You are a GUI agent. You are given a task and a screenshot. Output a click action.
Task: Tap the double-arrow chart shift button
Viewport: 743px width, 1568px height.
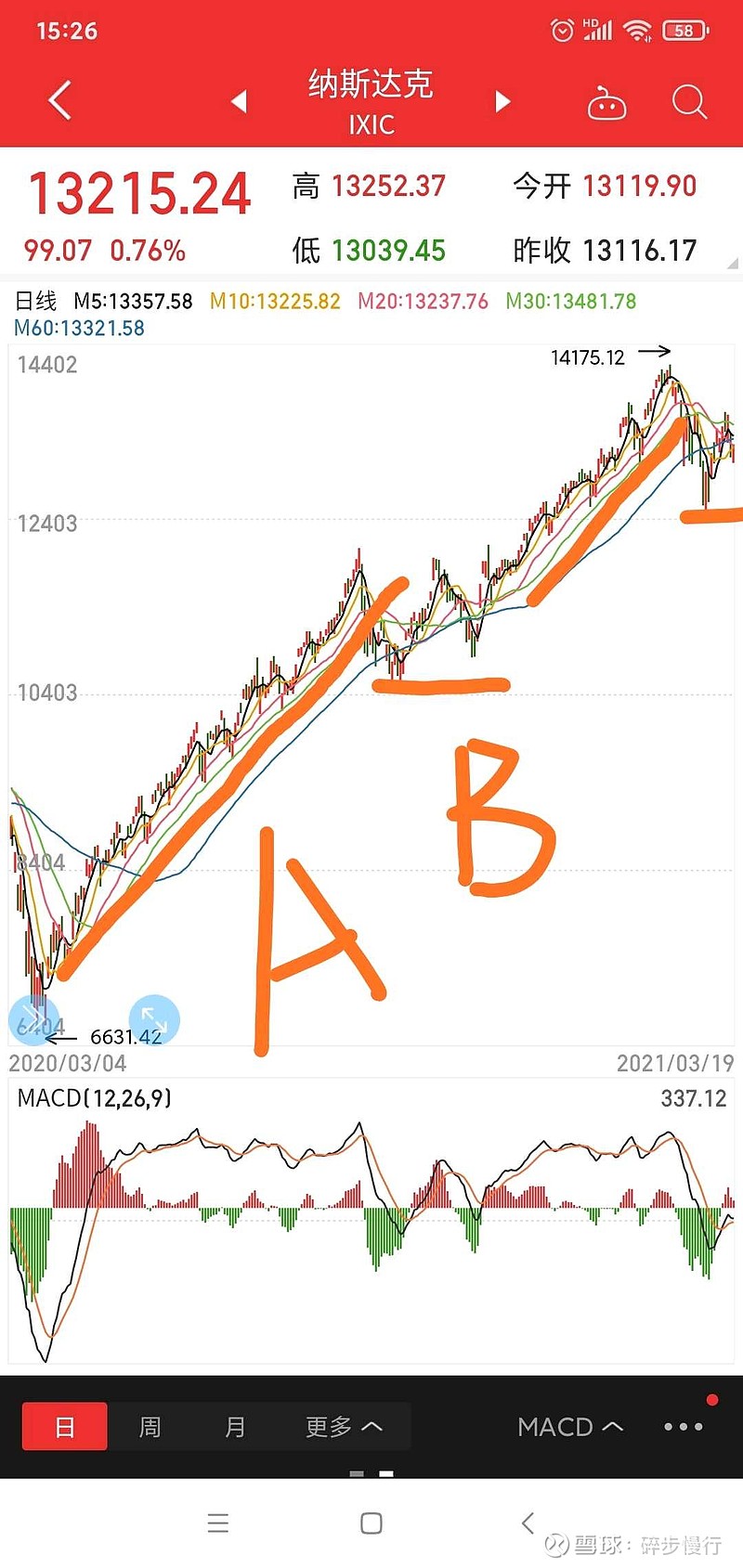click(33, 1020)
